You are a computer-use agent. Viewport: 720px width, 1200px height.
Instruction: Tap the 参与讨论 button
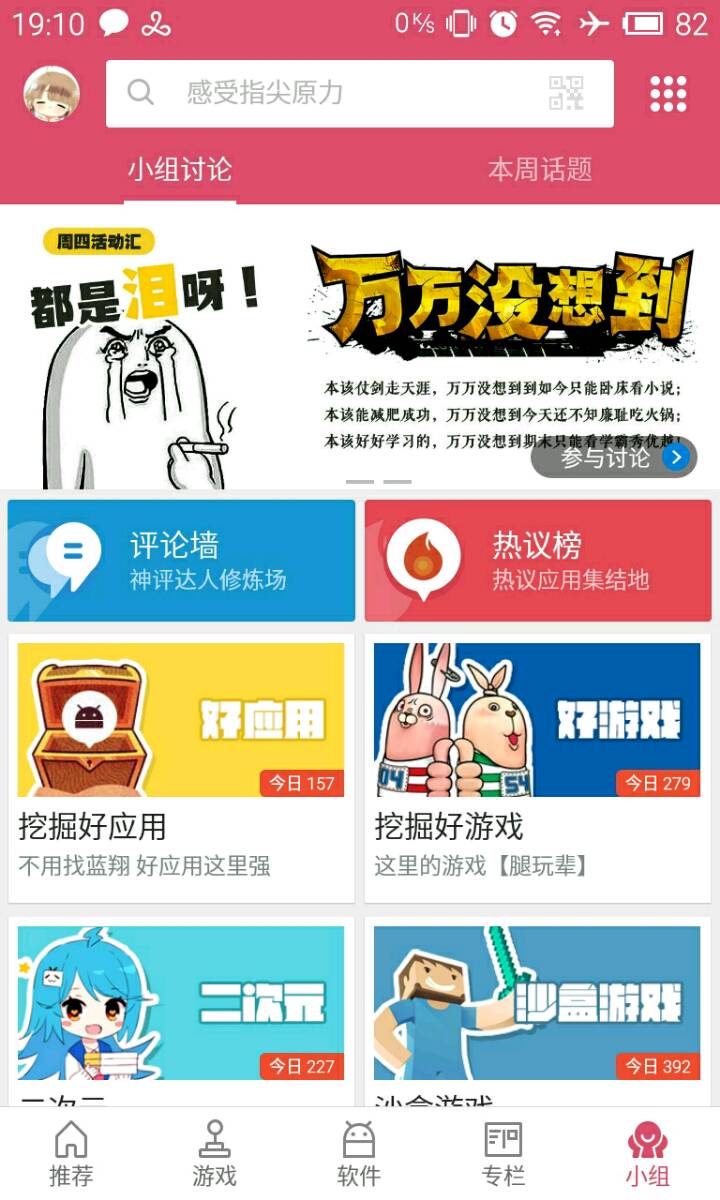[x=613, y=458]
